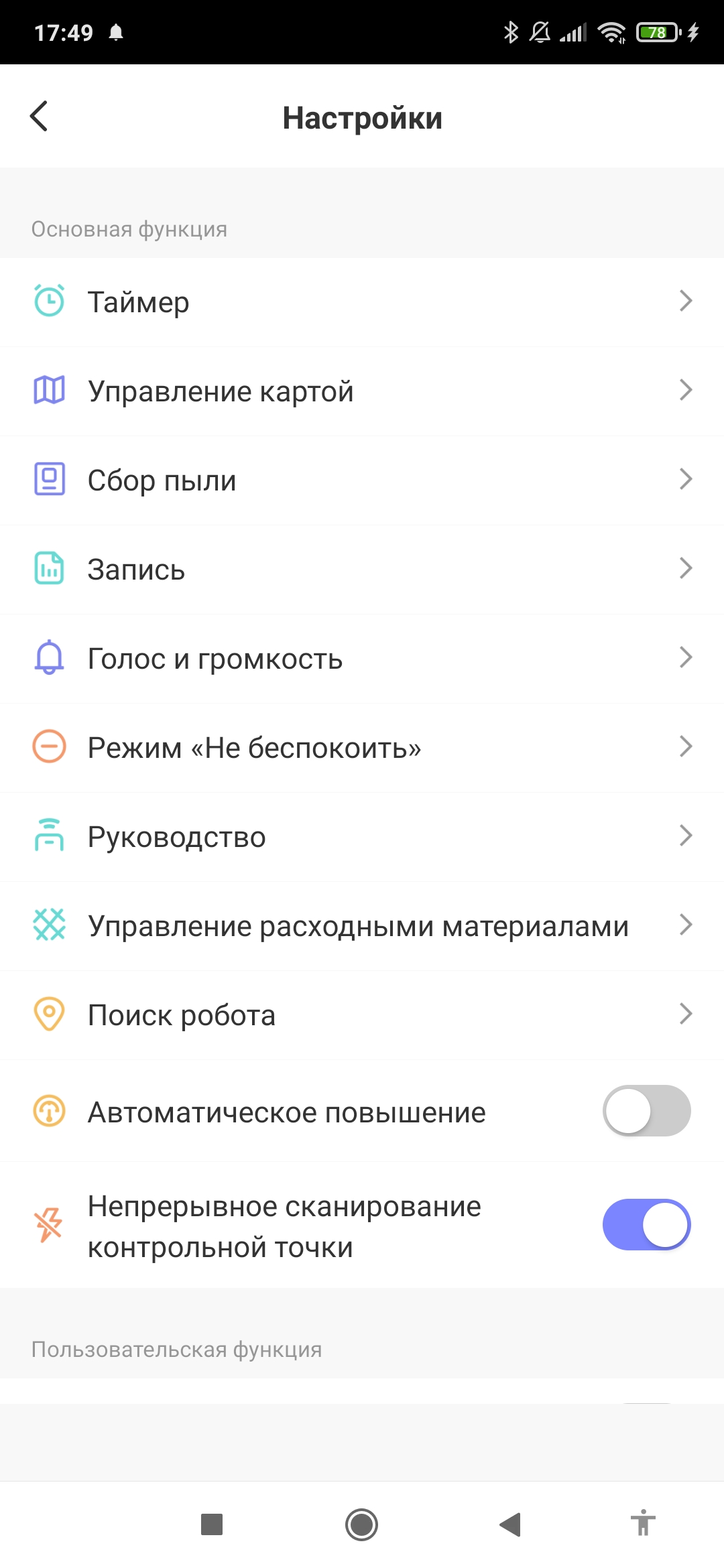This screenshot has height=1568, width=724.
Task: Go back from the Настройки screen
Action: point(40,117)
